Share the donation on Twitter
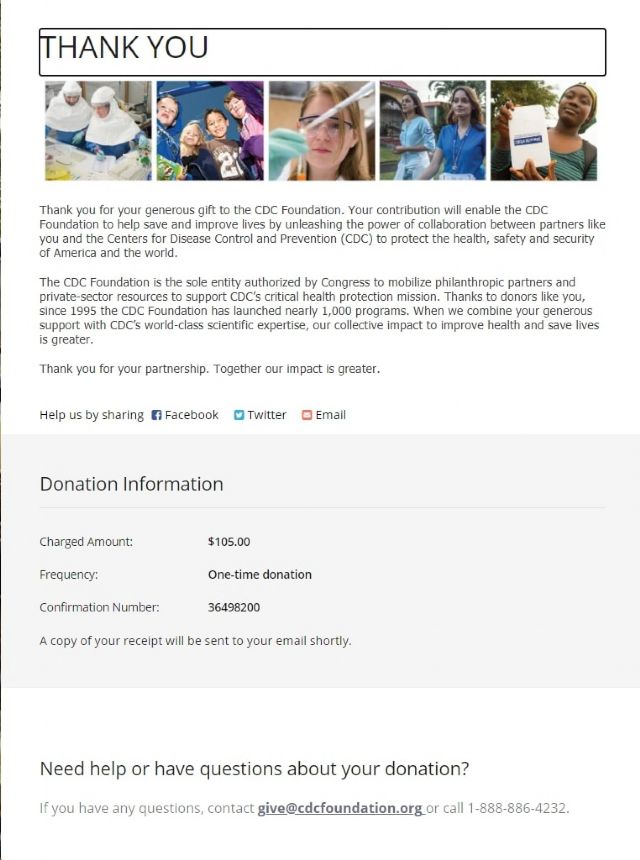Image resolution: width=640 pixels, height=860 pixels. pos(260,415)
